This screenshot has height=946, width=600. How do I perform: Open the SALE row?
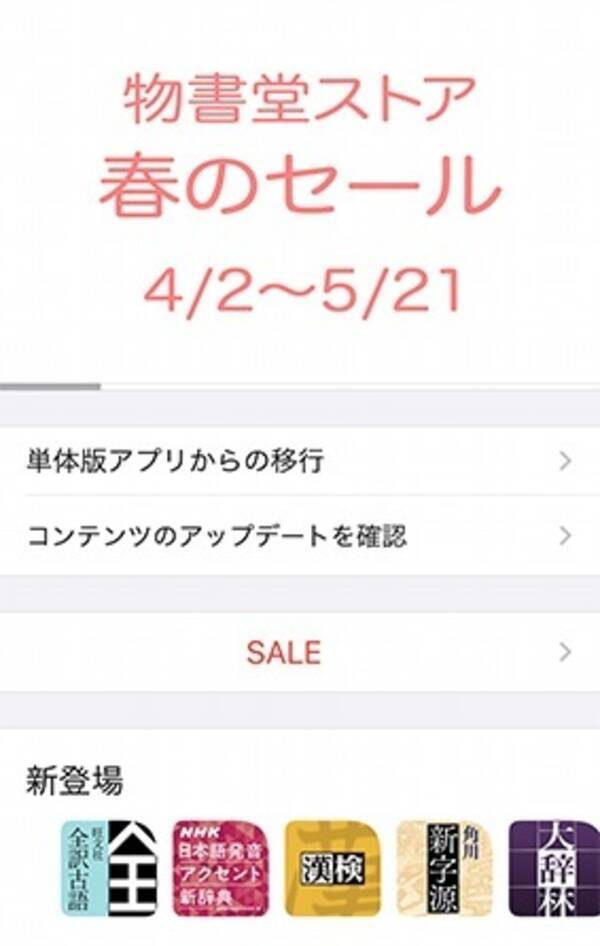pos(300,653)
